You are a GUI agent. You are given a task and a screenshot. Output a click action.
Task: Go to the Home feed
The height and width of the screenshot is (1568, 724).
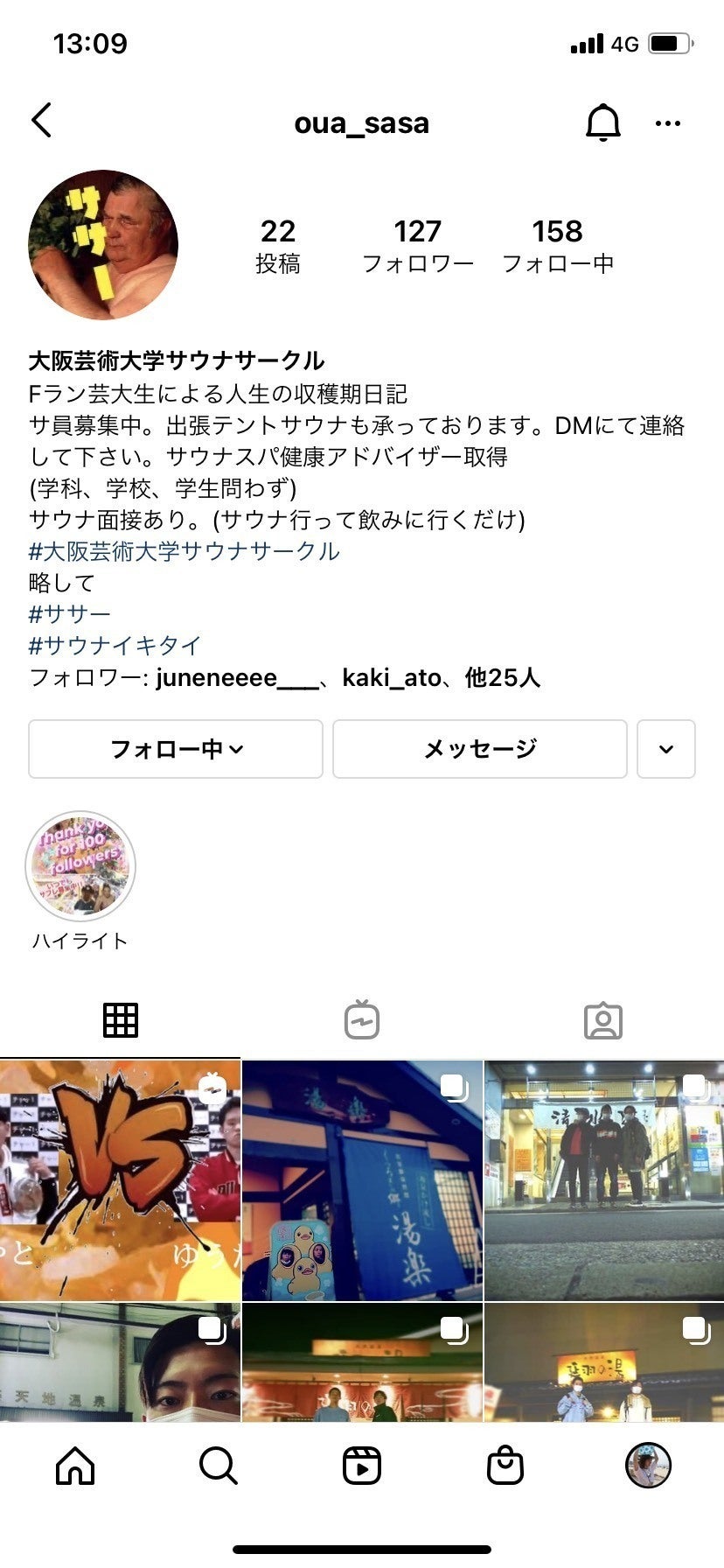(x=75, y=1465)
